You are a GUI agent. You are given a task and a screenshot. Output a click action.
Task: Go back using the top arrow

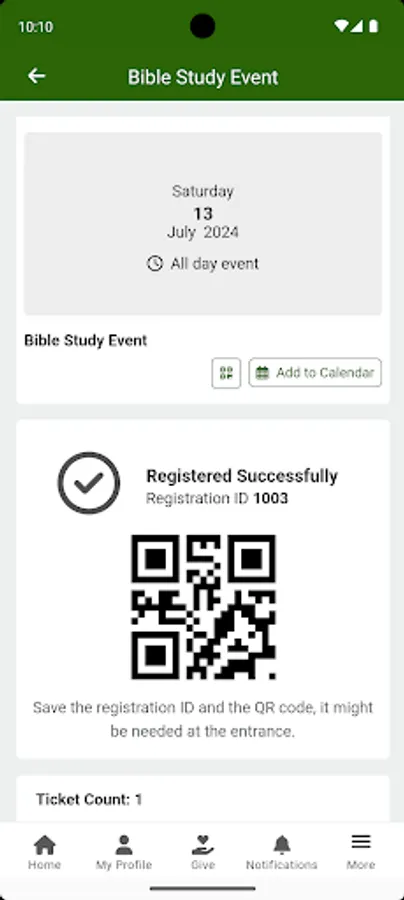pos(37,76)
